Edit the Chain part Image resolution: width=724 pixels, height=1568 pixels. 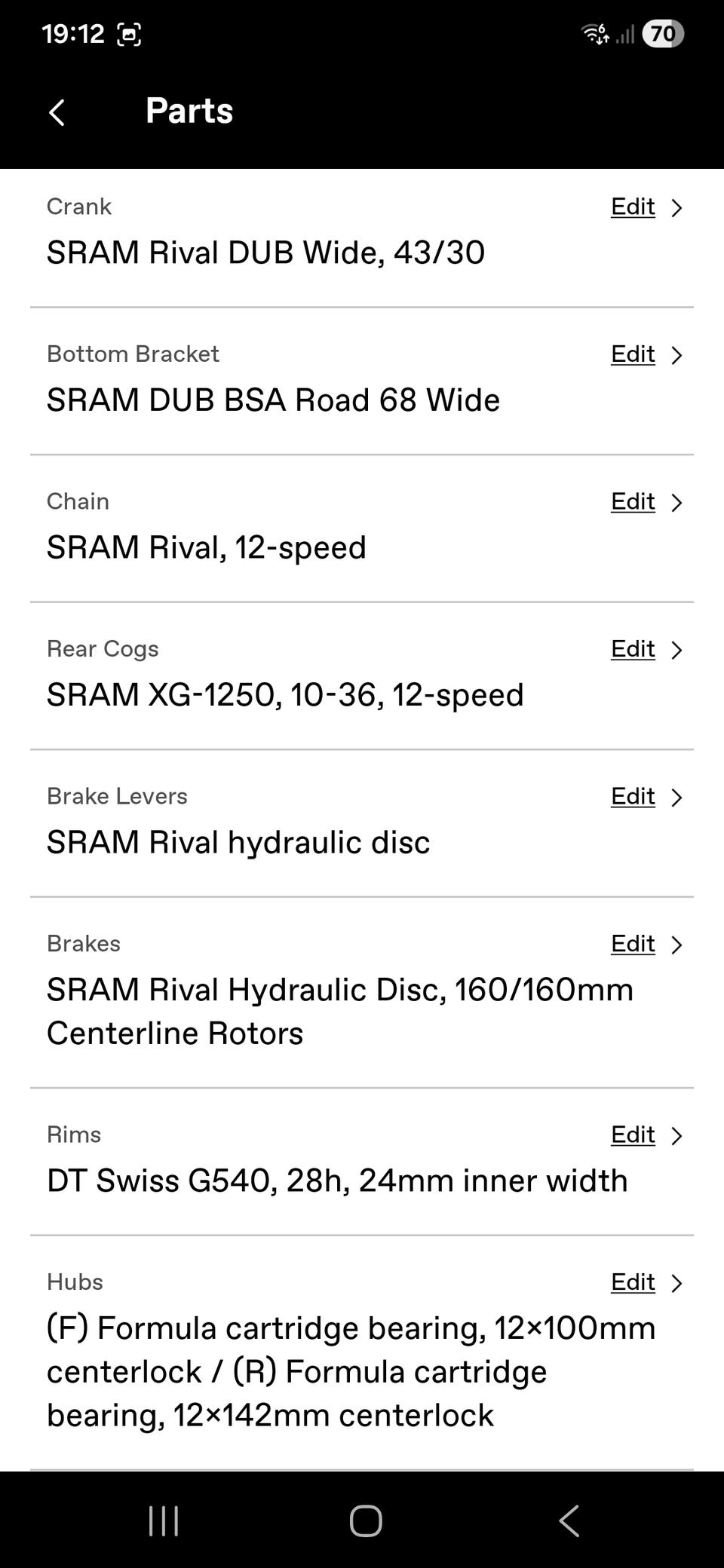point(633,501)
